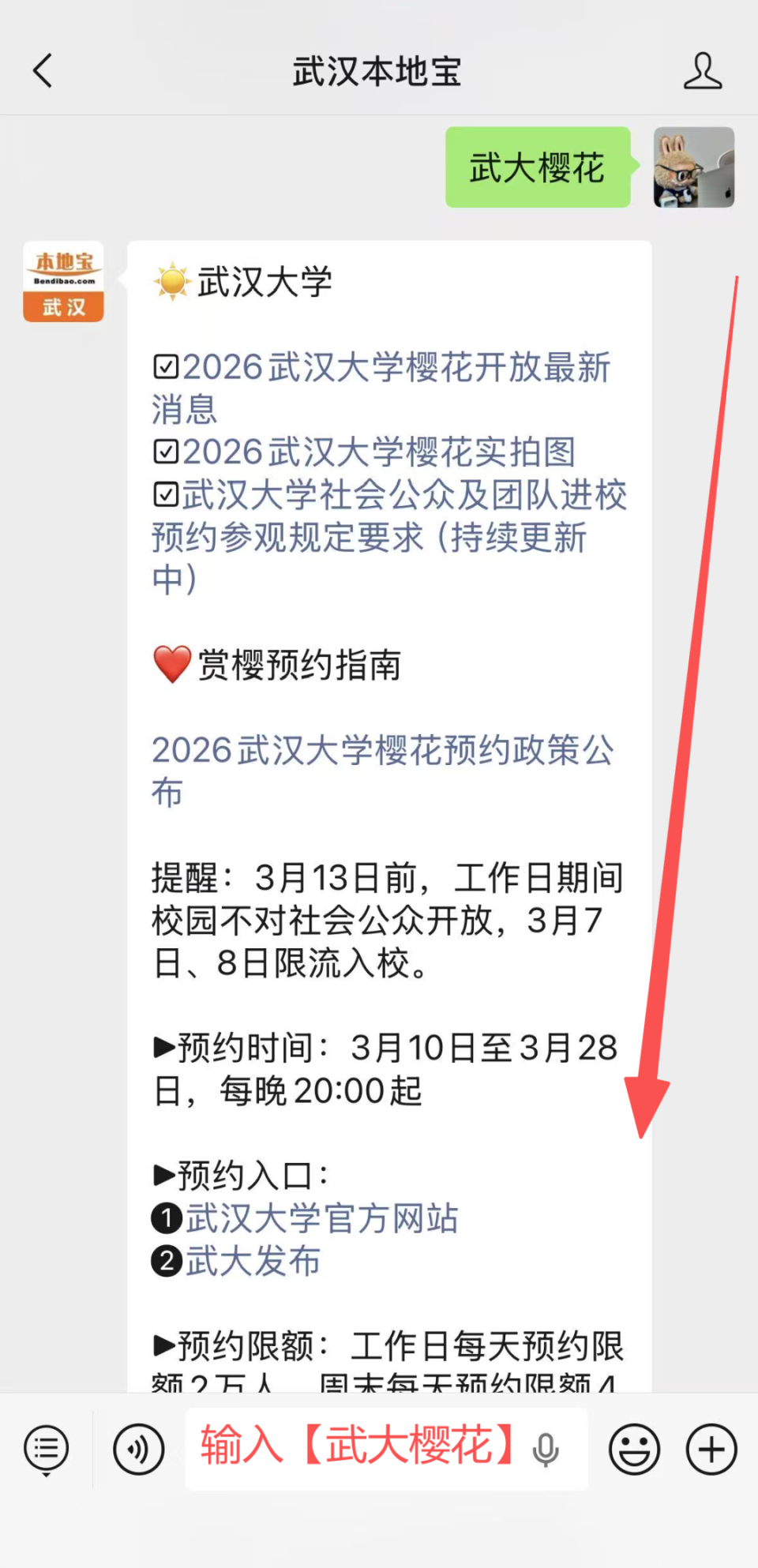This screenshot has width=758, height=1568.
Task: Open the profile icon at top right
Action: click(x=703, y=70)
